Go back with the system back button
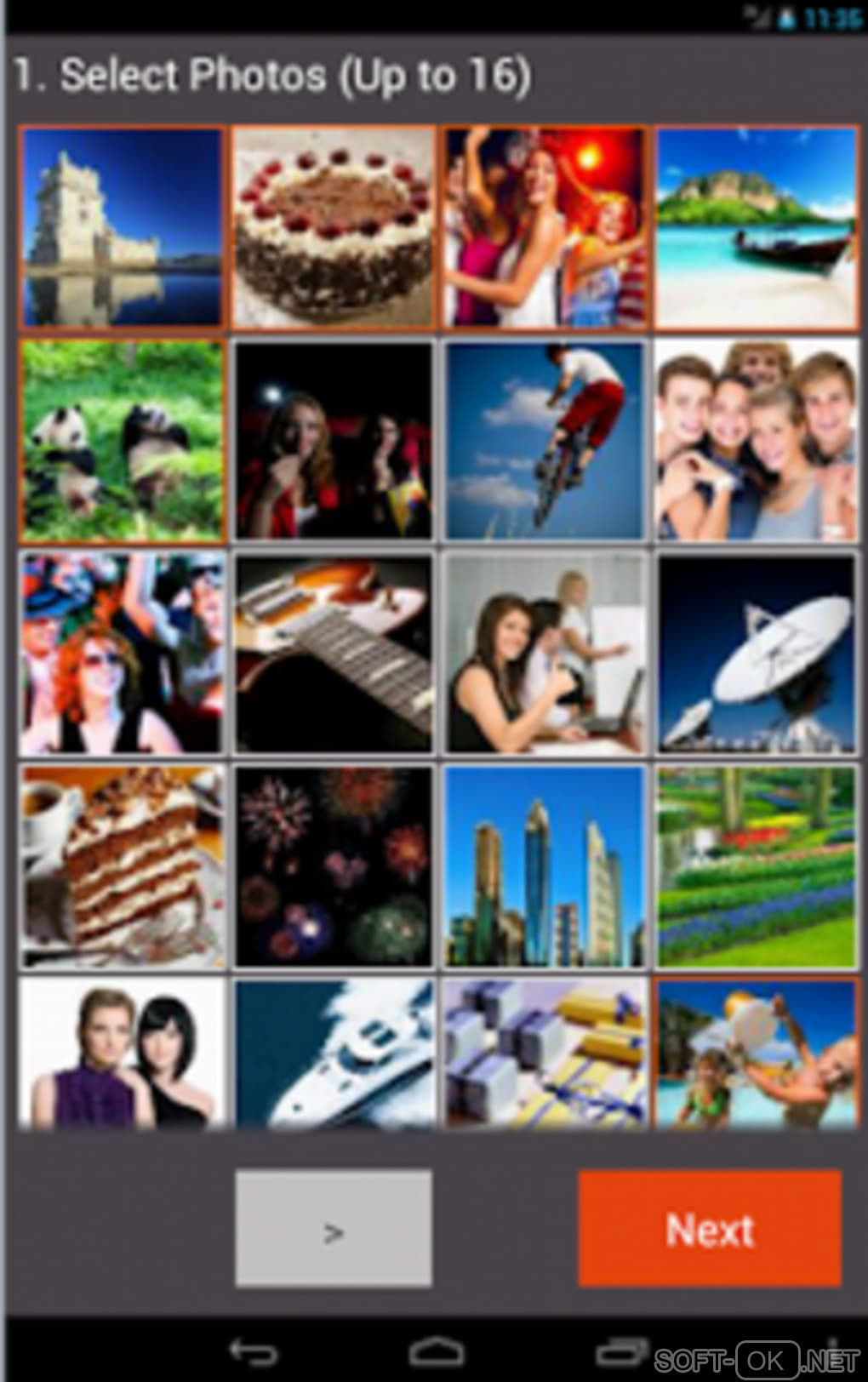 pos(253,1351)
